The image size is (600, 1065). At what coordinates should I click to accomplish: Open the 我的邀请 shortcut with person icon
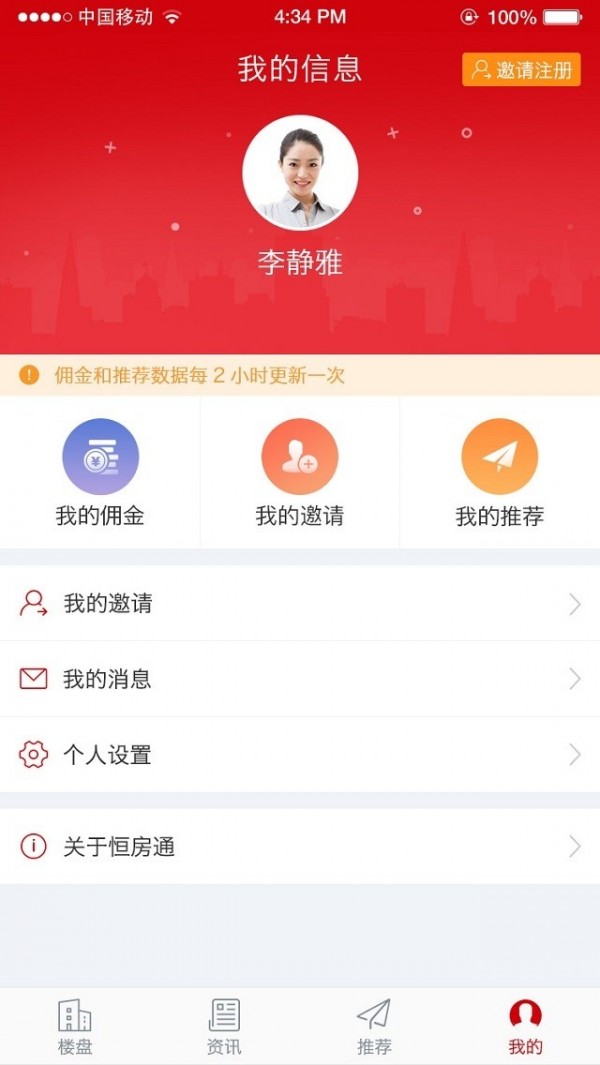[x=300, y=472]
